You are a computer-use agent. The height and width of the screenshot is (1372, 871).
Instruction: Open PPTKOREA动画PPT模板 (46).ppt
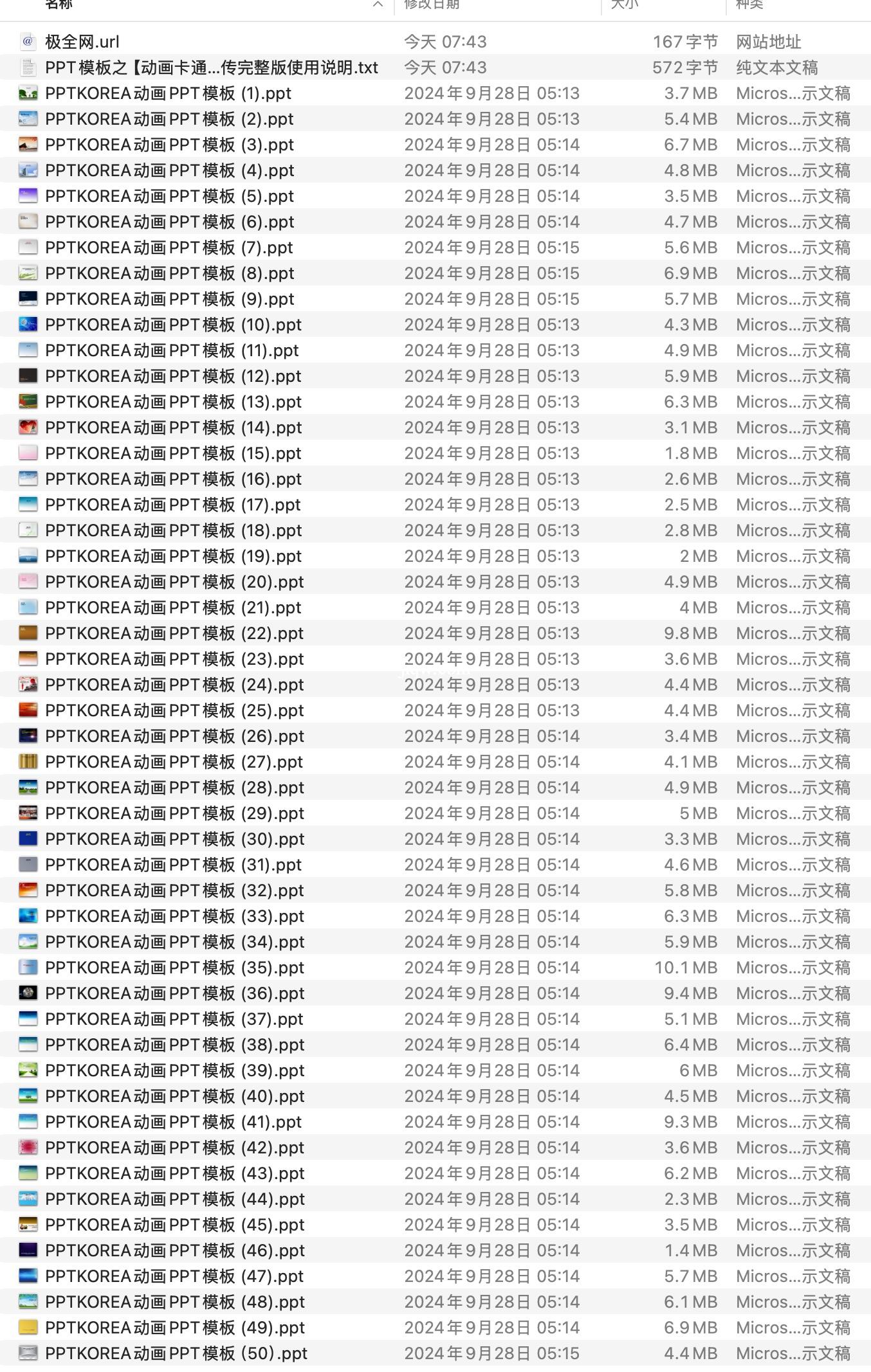point(435,1250)
